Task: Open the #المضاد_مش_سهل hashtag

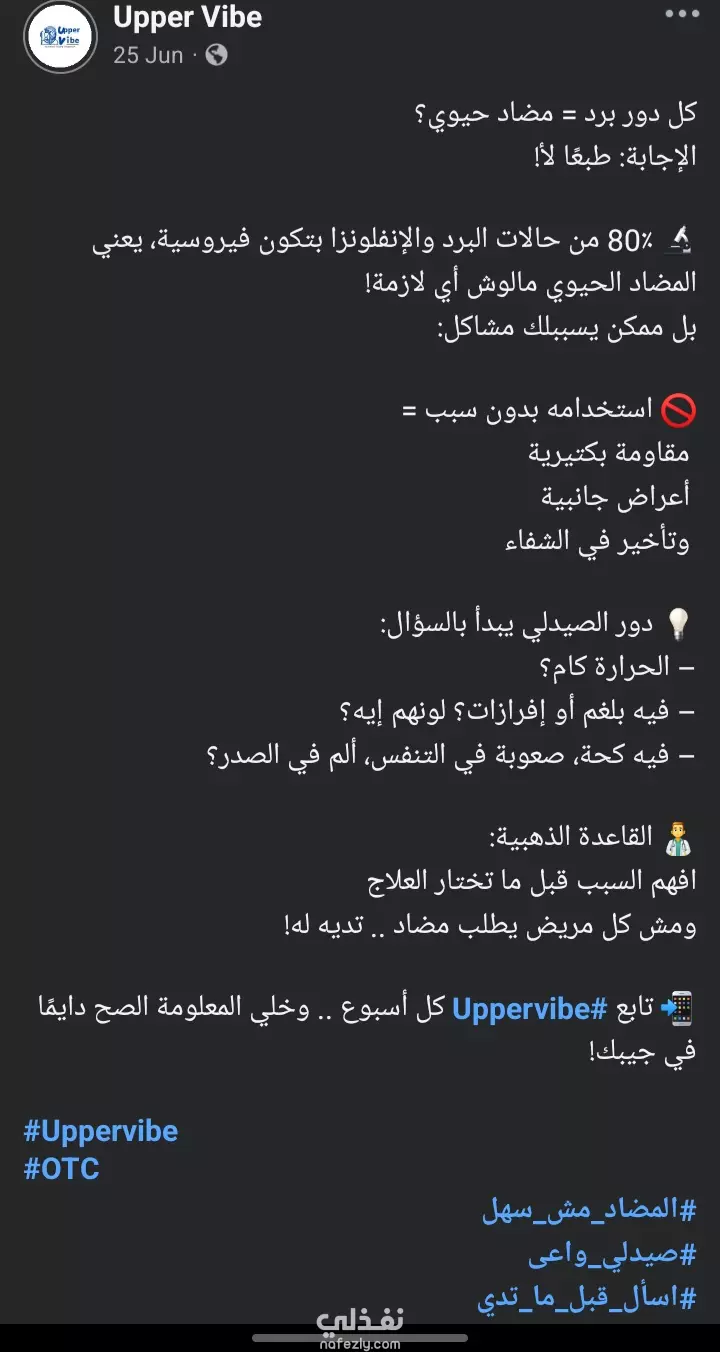Action: tap(589, 1211)
